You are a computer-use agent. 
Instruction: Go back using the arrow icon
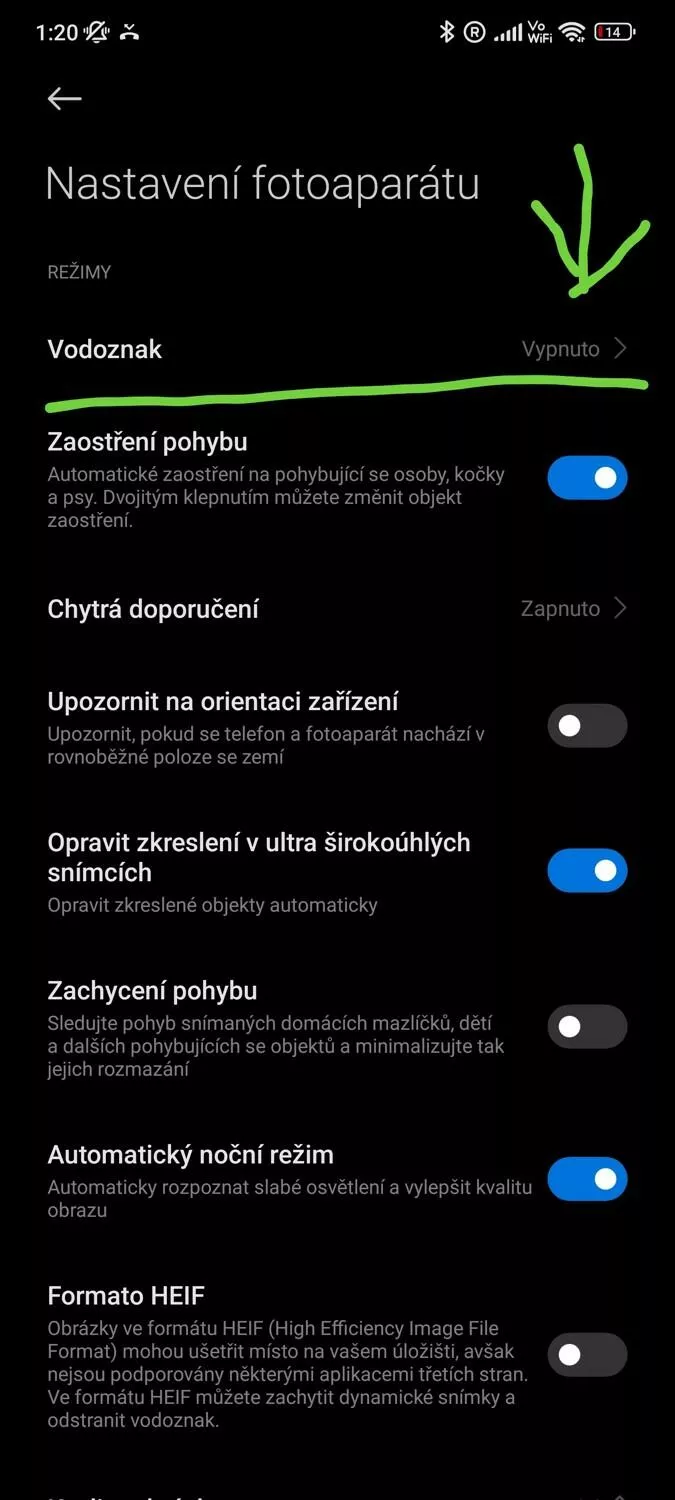tap(65, 98)
